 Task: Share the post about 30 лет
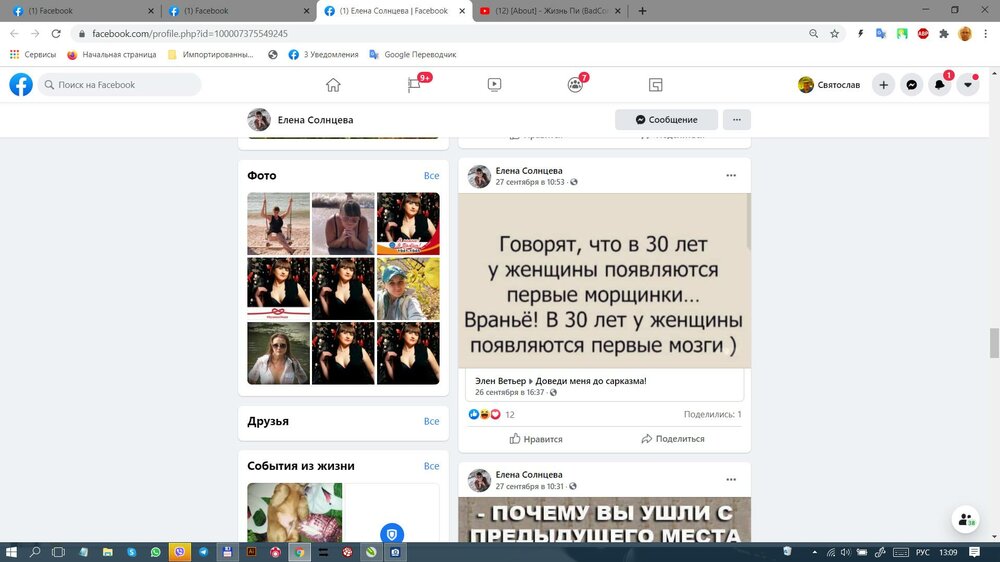pyautogui.click(x=672, y=439)
